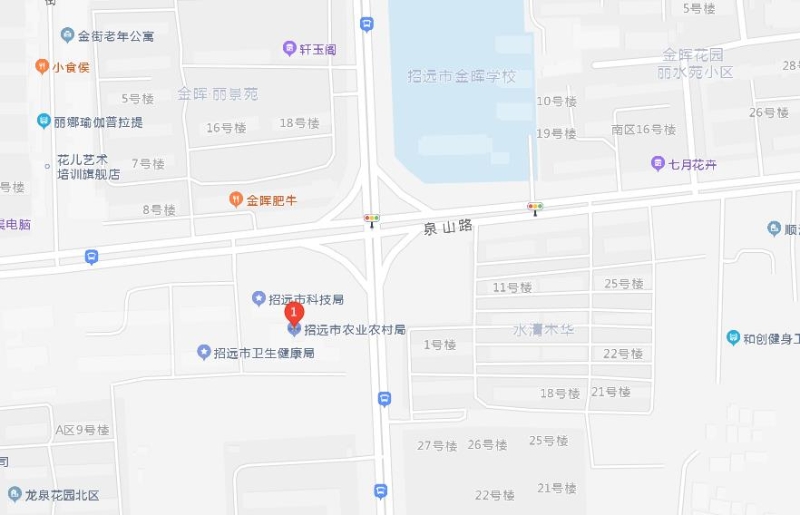Open the 金晖肥牛 restaurant point

[236, 200]
